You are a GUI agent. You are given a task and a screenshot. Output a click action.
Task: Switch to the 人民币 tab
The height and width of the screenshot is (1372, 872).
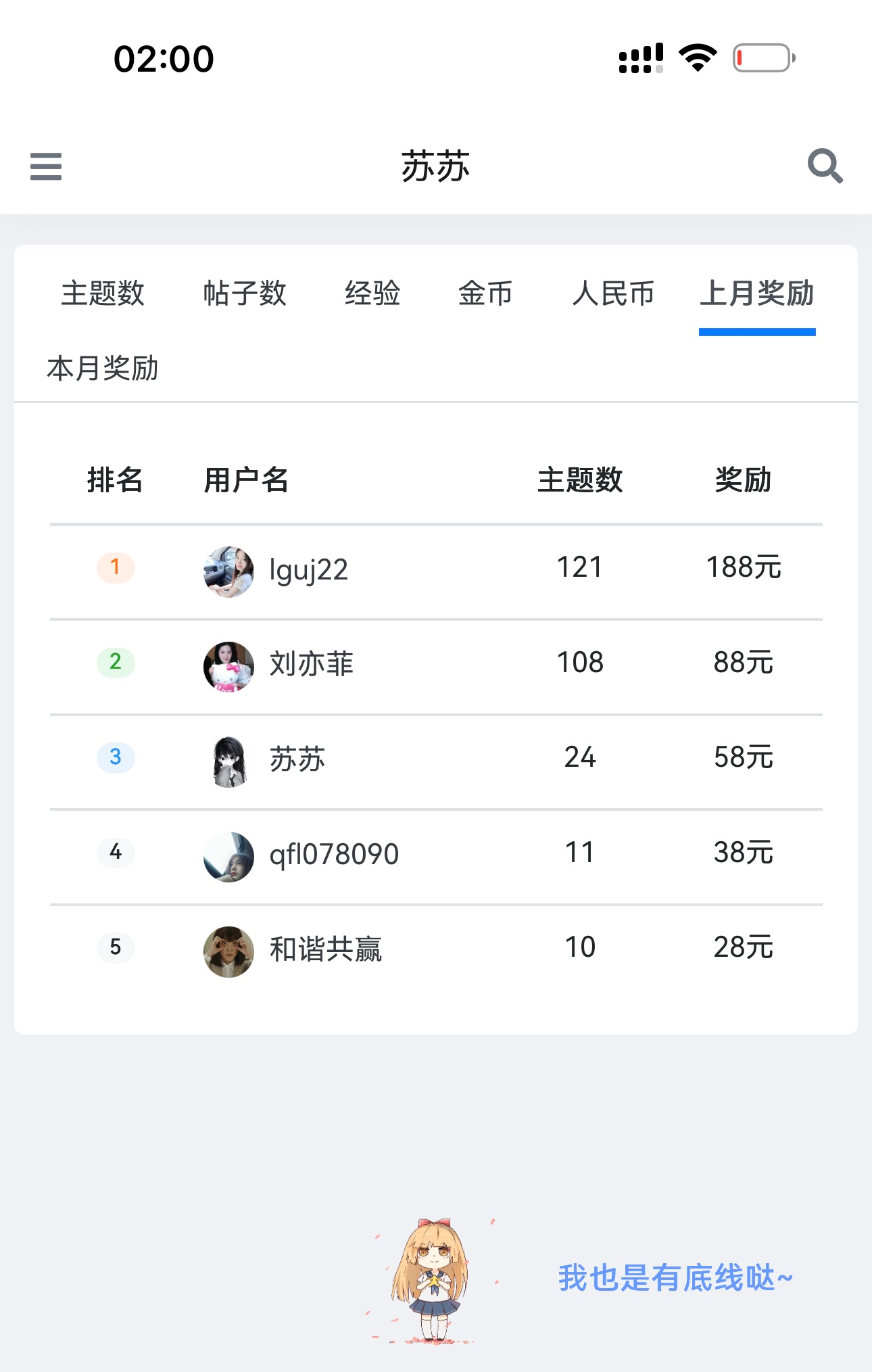click(613, 293)
